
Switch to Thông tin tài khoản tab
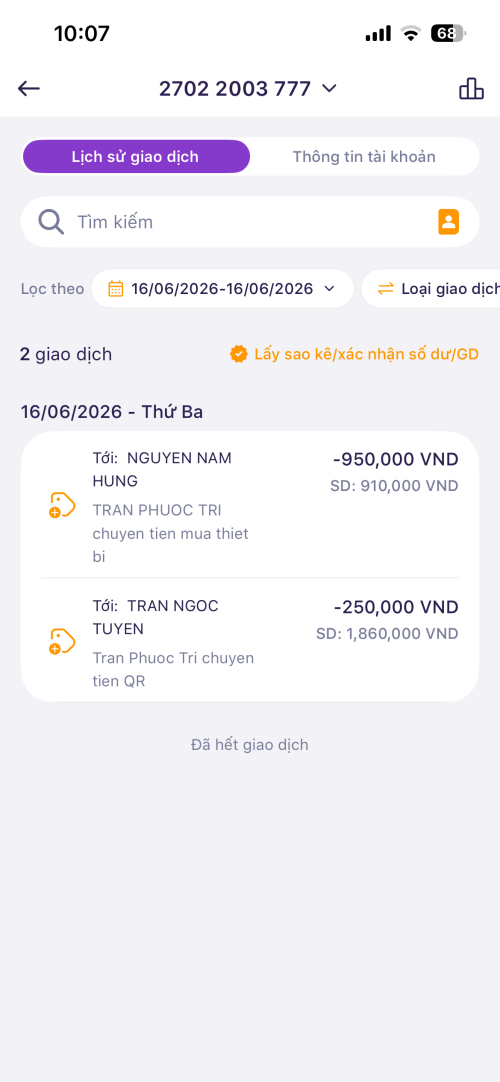pos(364,157)
